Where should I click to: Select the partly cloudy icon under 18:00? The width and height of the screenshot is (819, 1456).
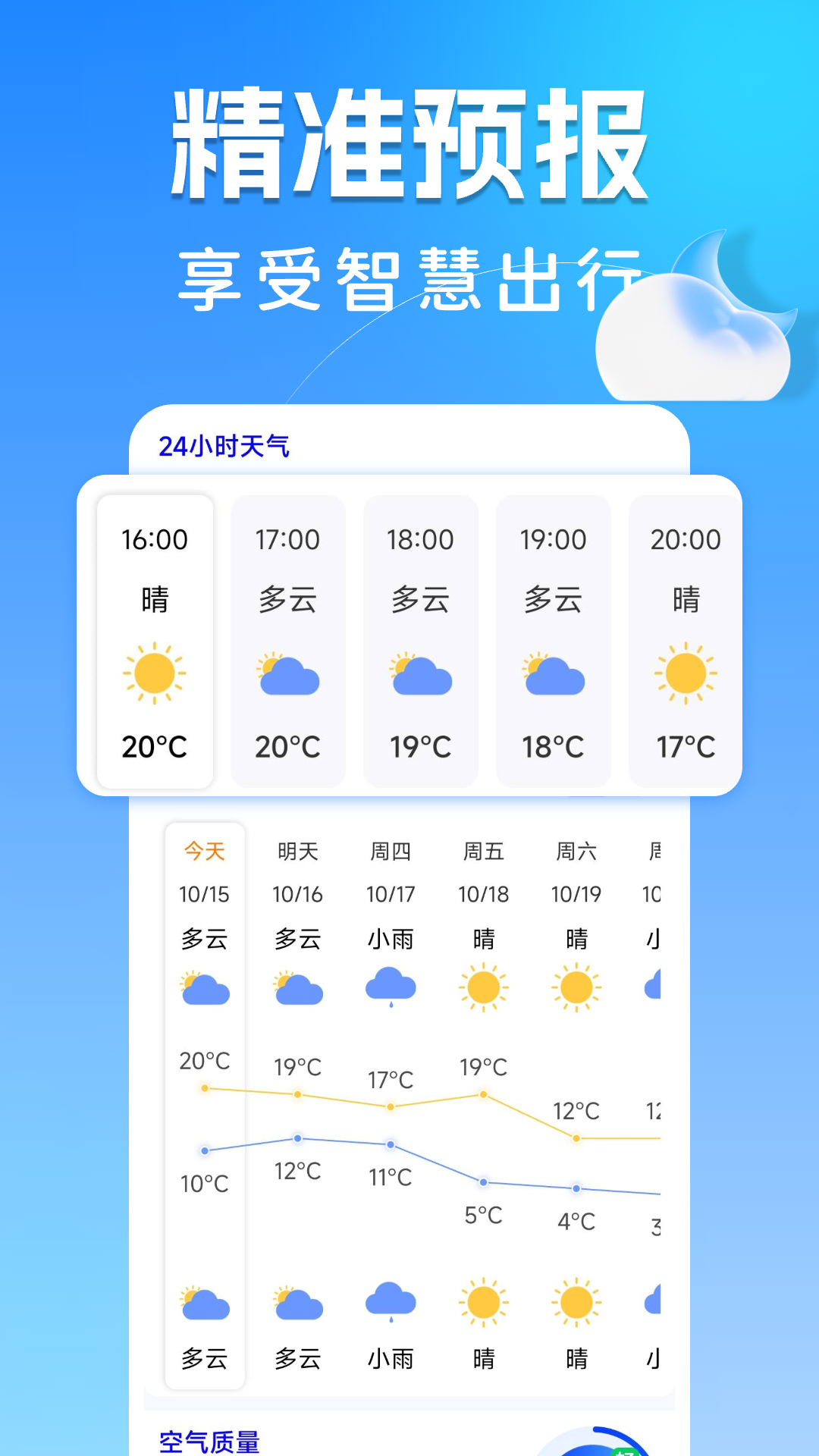(421, 675)
